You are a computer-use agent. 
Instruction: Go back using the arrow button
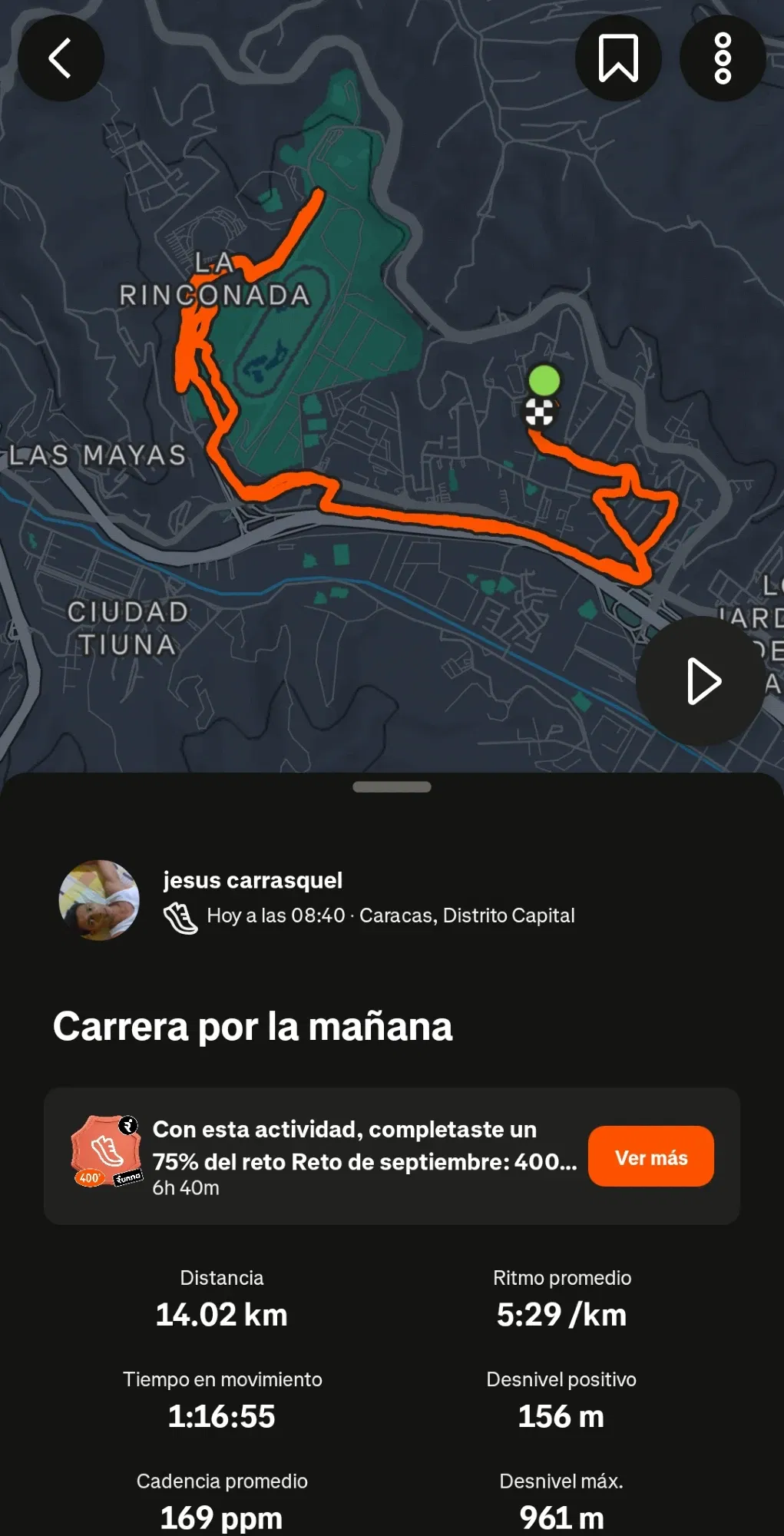tap(61, 58)
